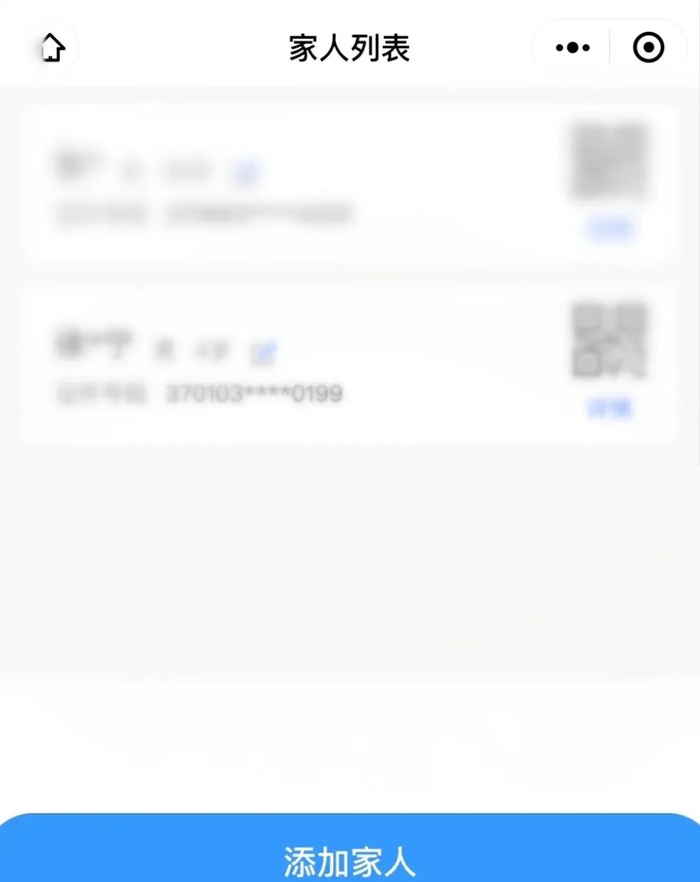Edit the family member with ID ending 0199
The image size is (700, 882).
[x=264, y=352]
